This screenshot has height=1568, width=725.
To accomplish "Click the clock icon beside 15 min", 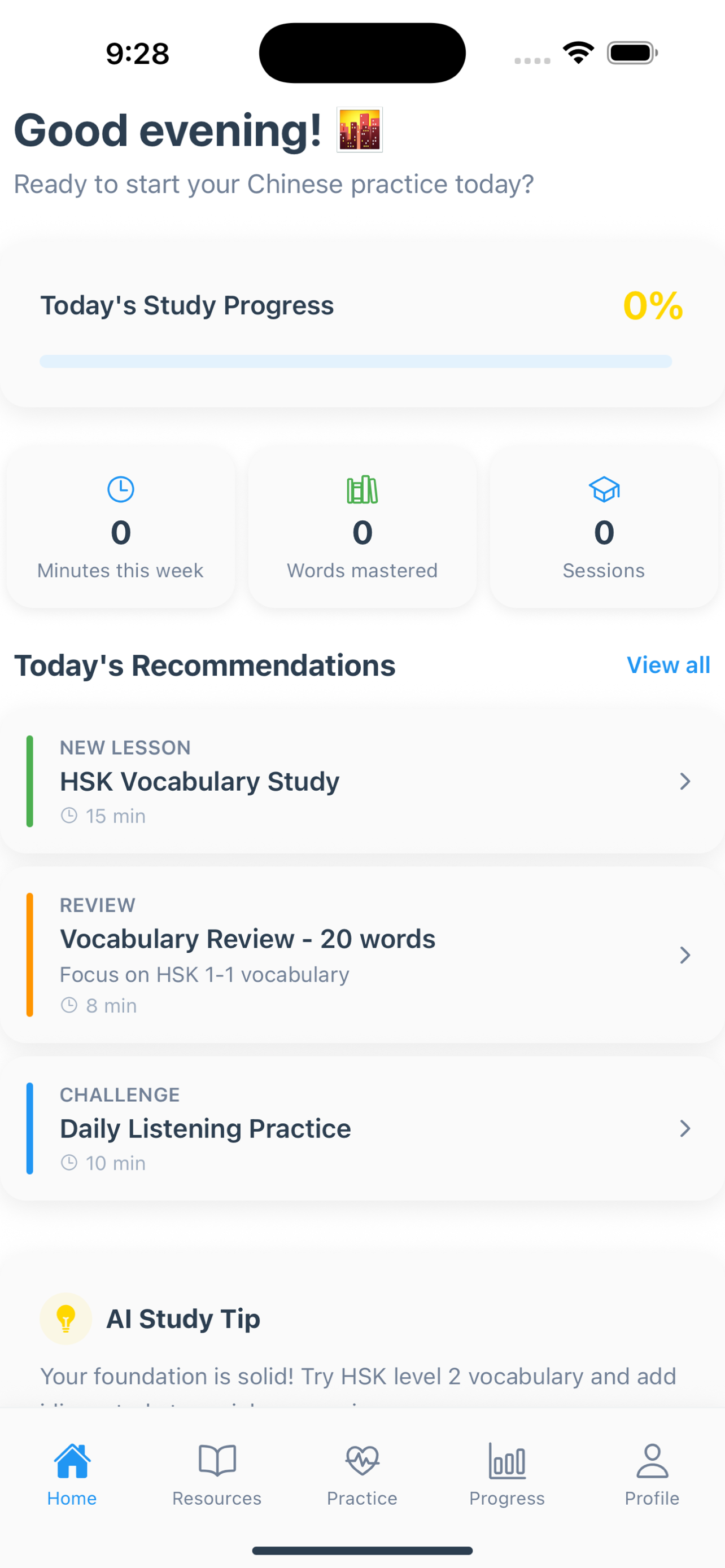I will tap(69, 816).
